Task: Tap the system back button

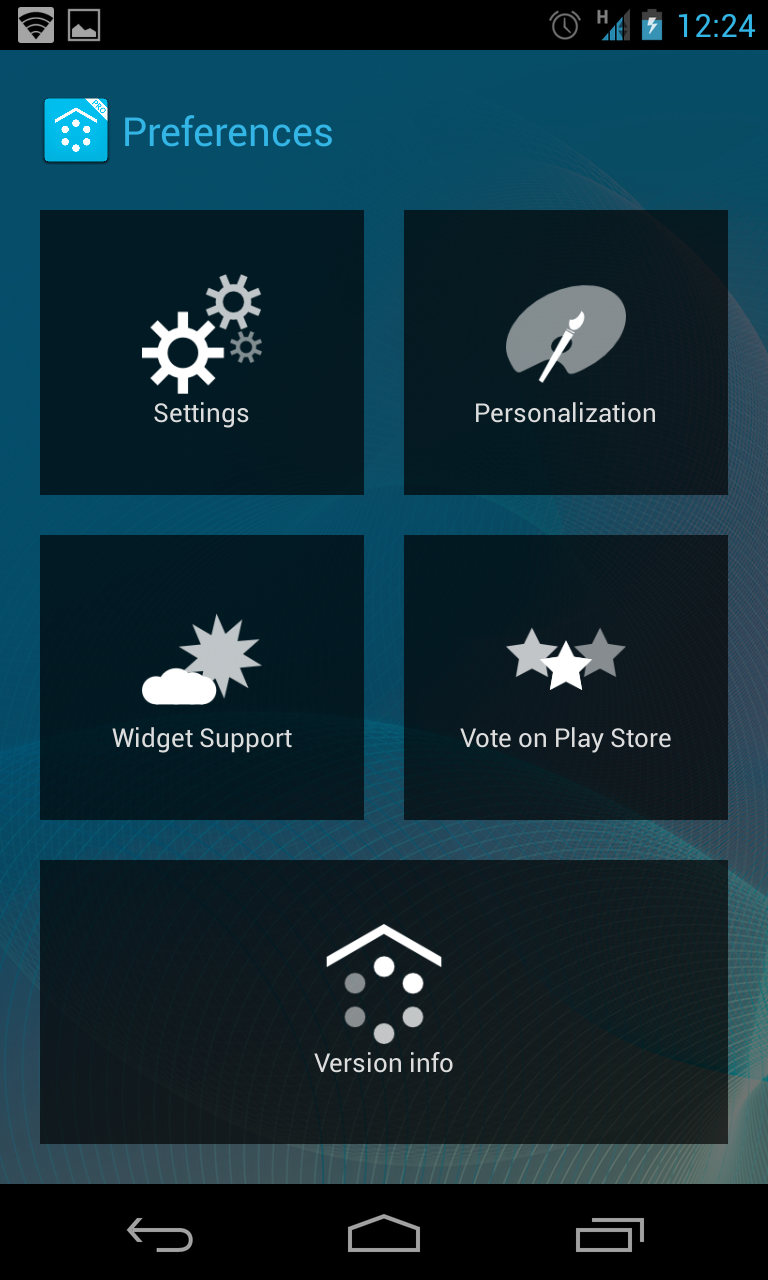Action: pos(160,1234)
